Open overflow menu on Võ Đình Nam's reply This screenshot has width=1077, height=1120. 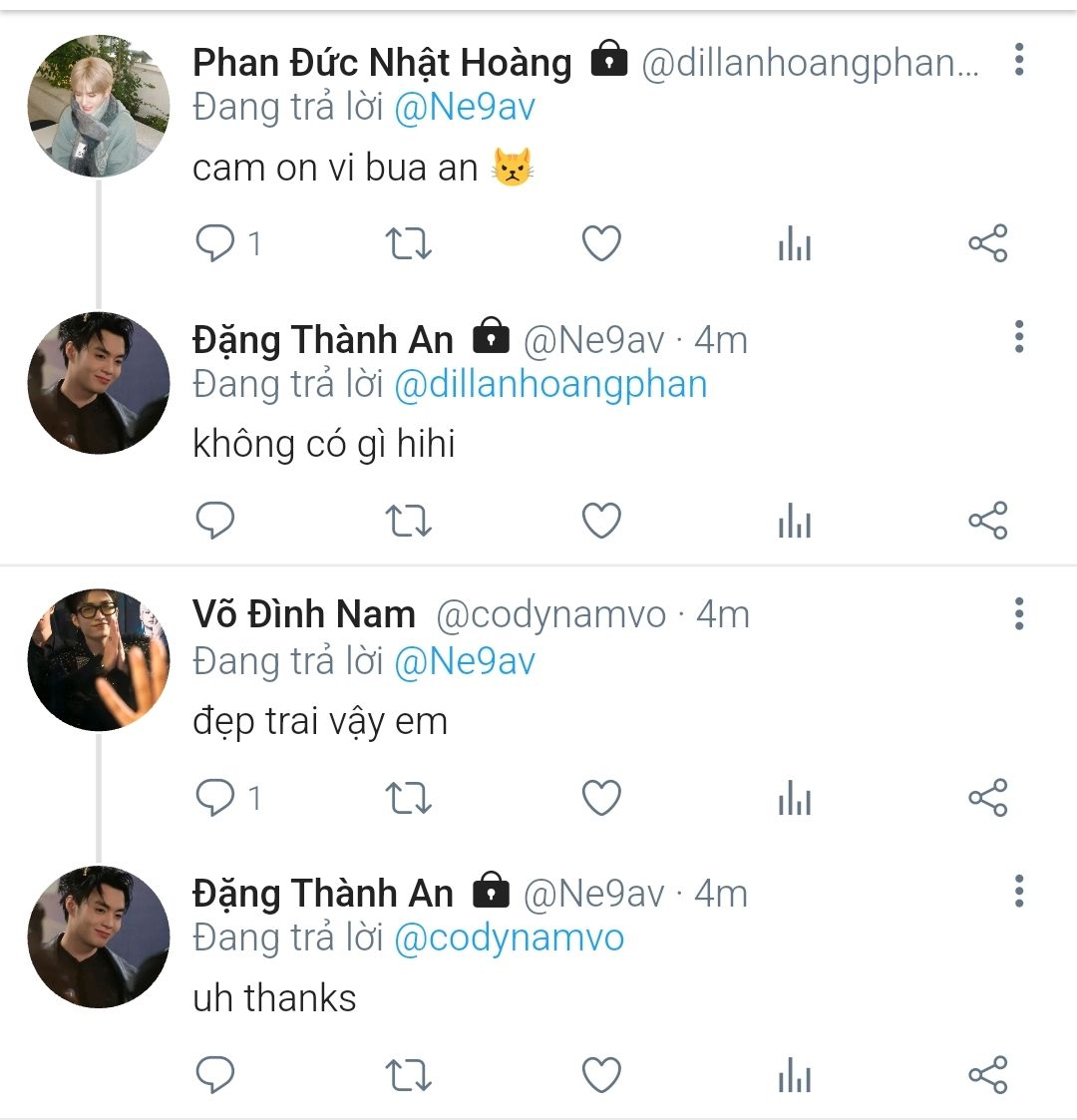click(1018, 614)
